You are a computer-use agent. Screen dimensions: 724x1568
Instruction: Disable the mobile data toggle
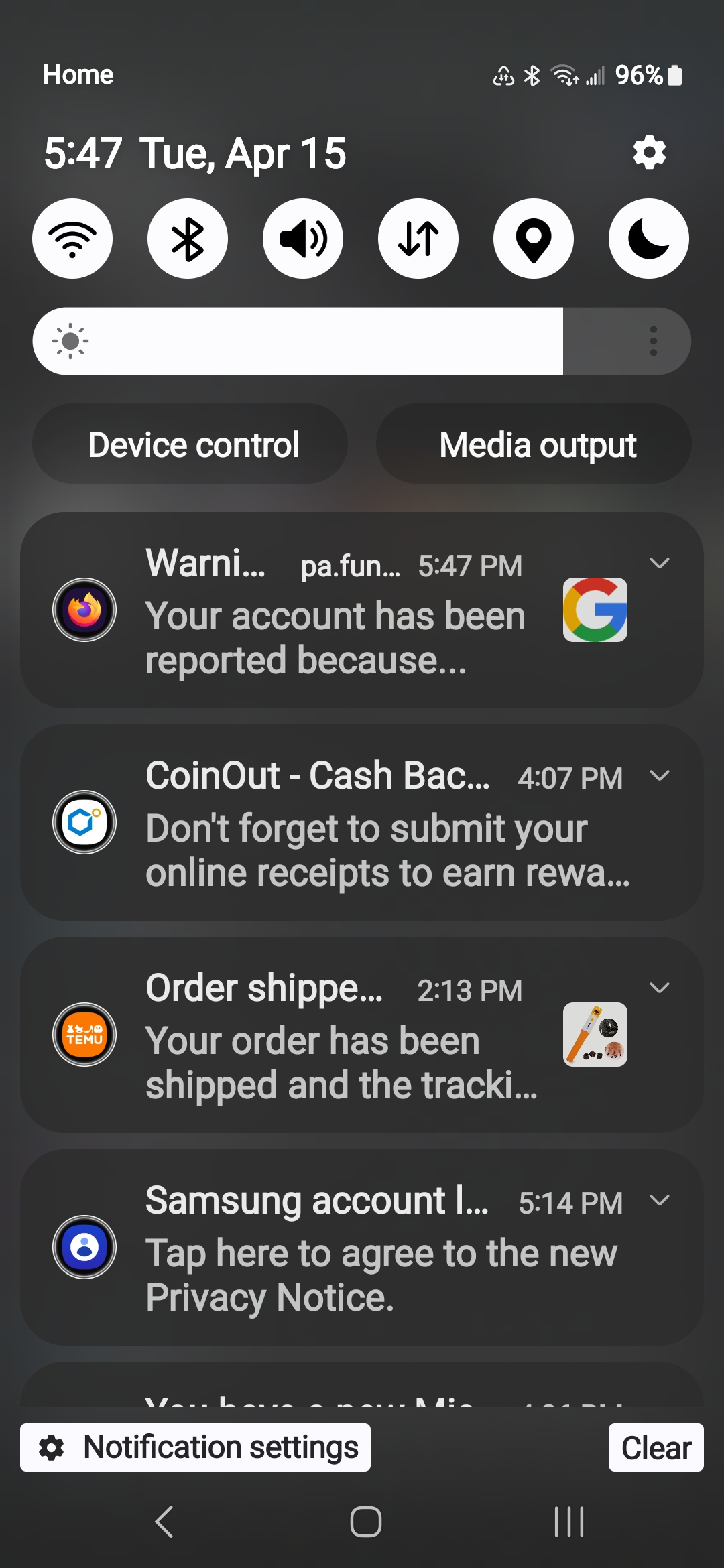point(418,239)
